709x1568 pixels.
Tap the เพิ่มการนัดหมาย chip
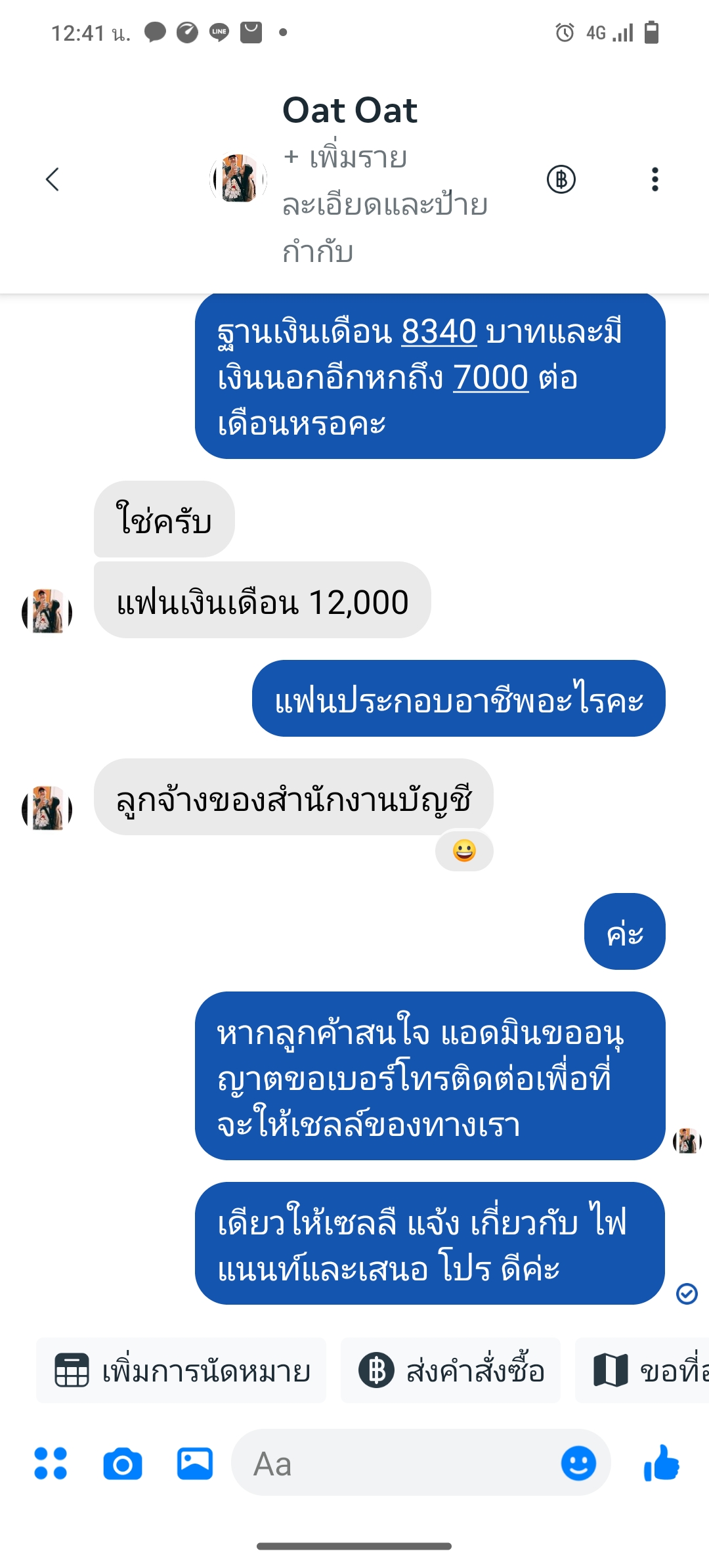pyautogui.click(x=182, y=1371)
